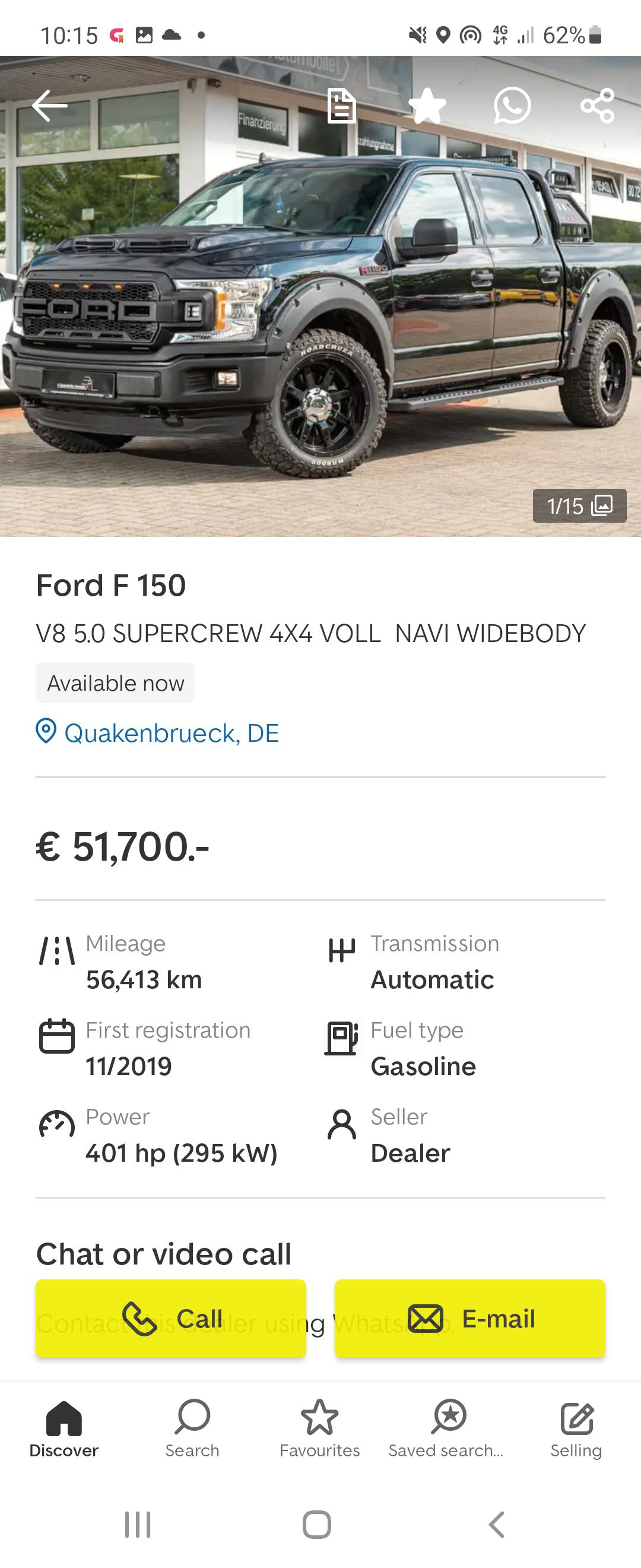Viewport: 641px width, 1568px height.
Task: Call the dealer
Action: pos(171,1319)
